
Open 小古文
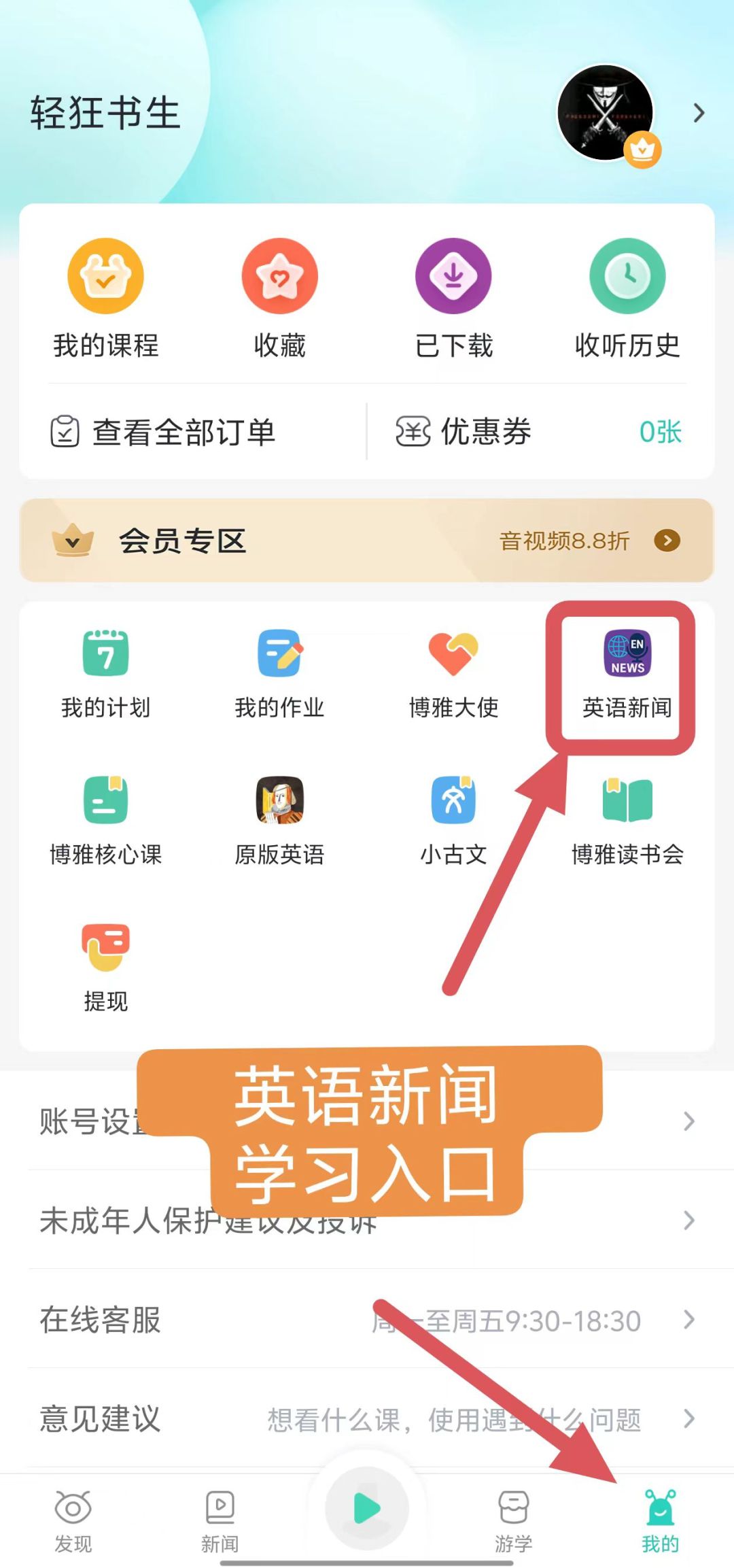453,820
